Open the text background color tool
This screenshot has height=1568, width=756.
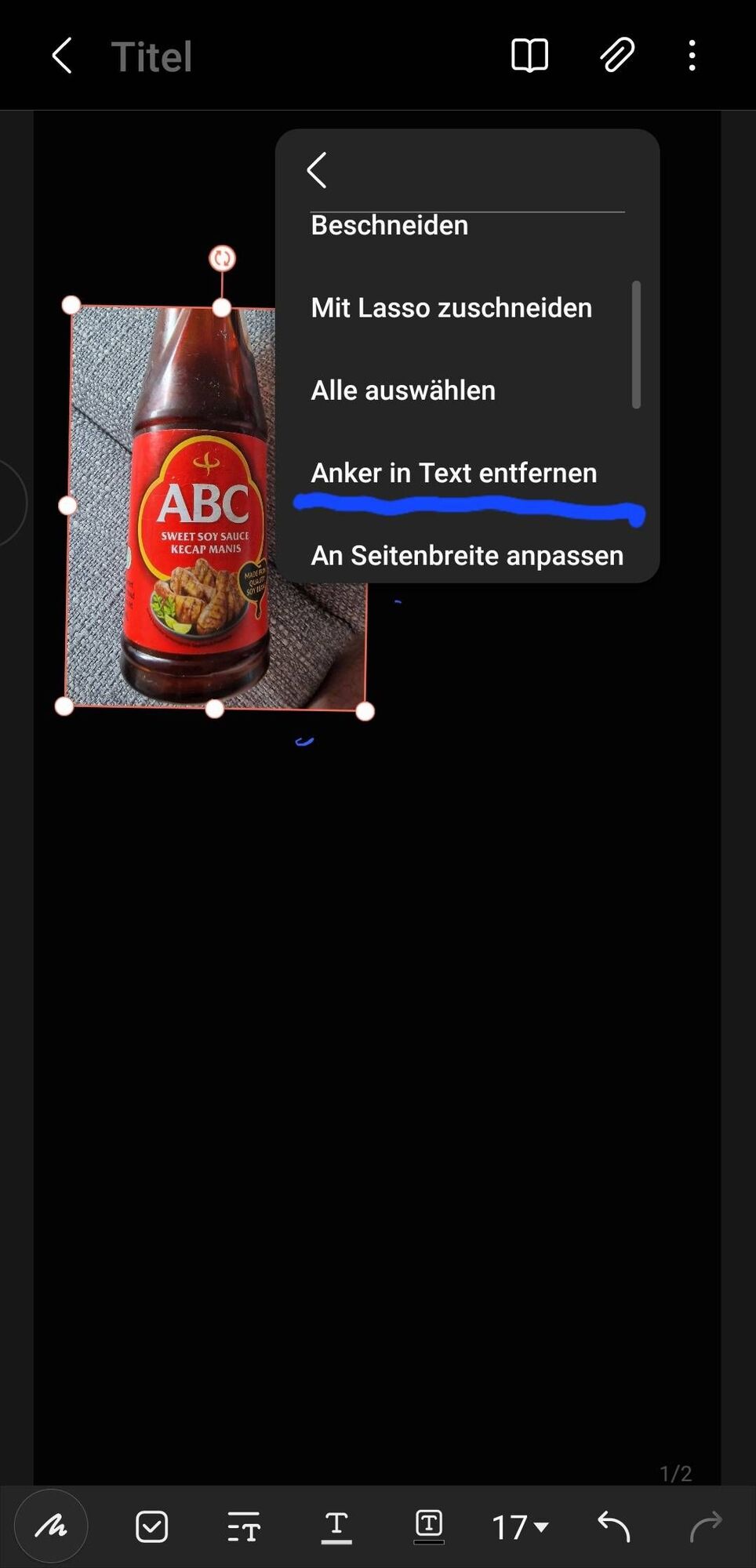pos(429,1526)
